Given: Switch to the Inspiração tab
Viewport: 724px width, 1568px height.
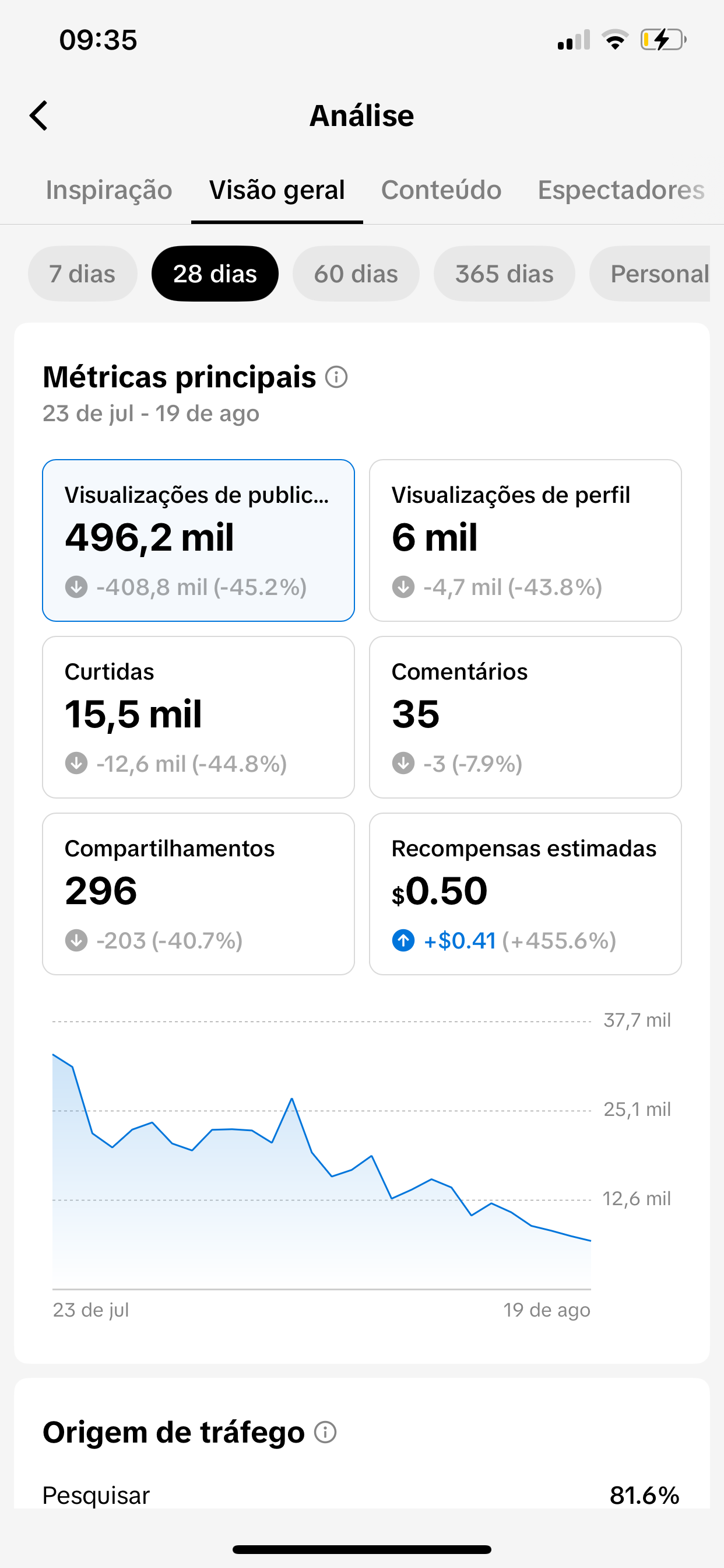Looking at the screenshot, I should [109, 190].
